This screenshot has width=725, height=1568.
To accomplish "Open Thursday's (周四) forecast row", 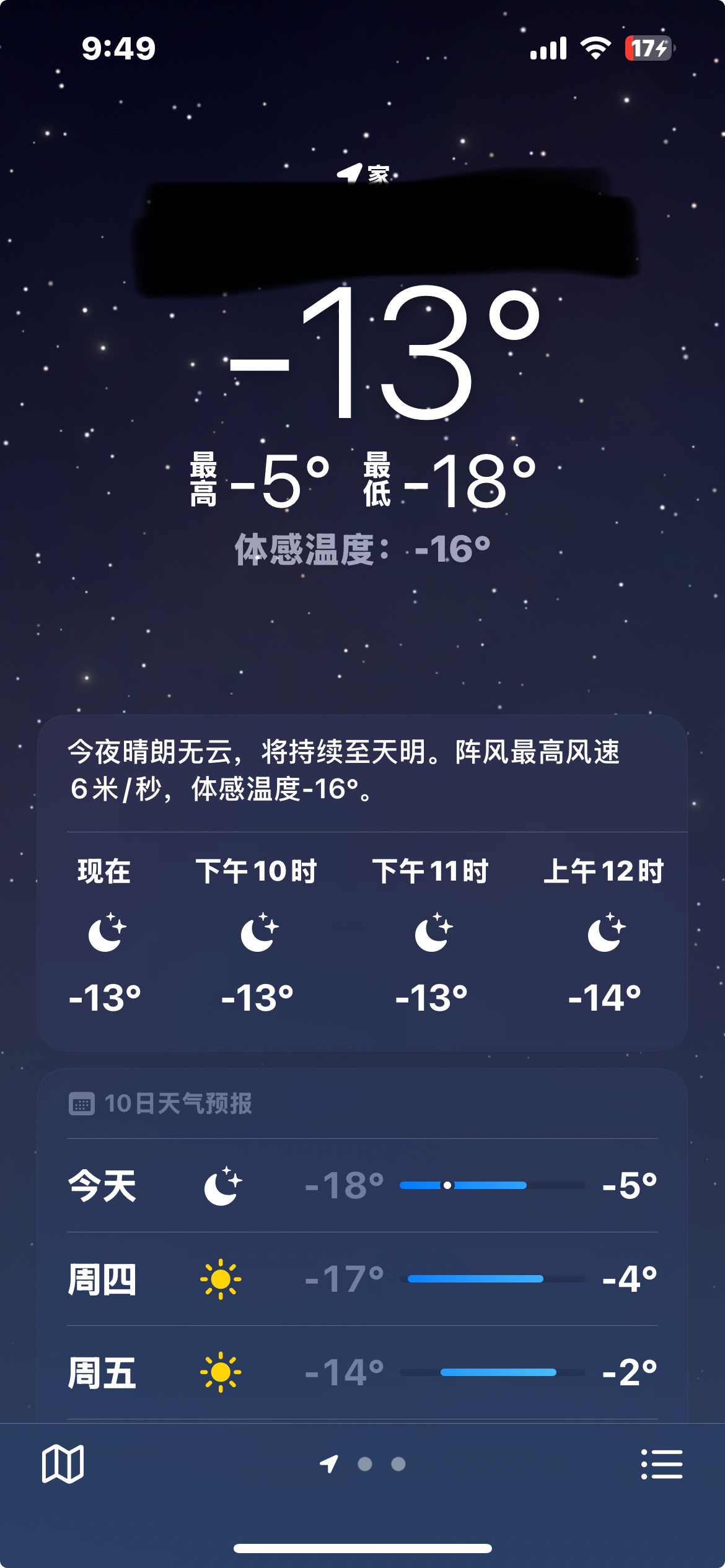I will pyautogui.click(x=362, y=1279).
